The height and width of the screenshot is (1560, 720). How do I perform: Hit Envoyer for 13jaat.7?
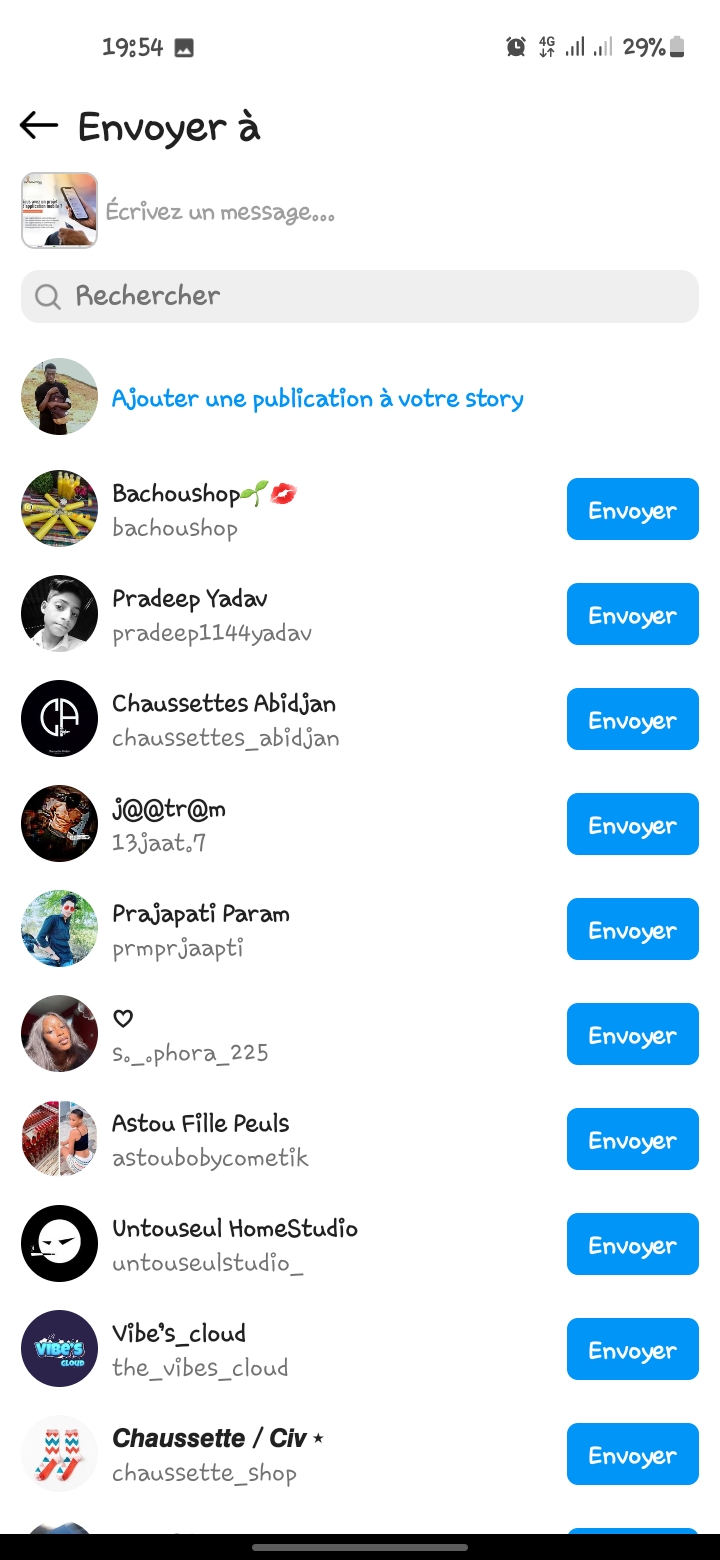632,825
